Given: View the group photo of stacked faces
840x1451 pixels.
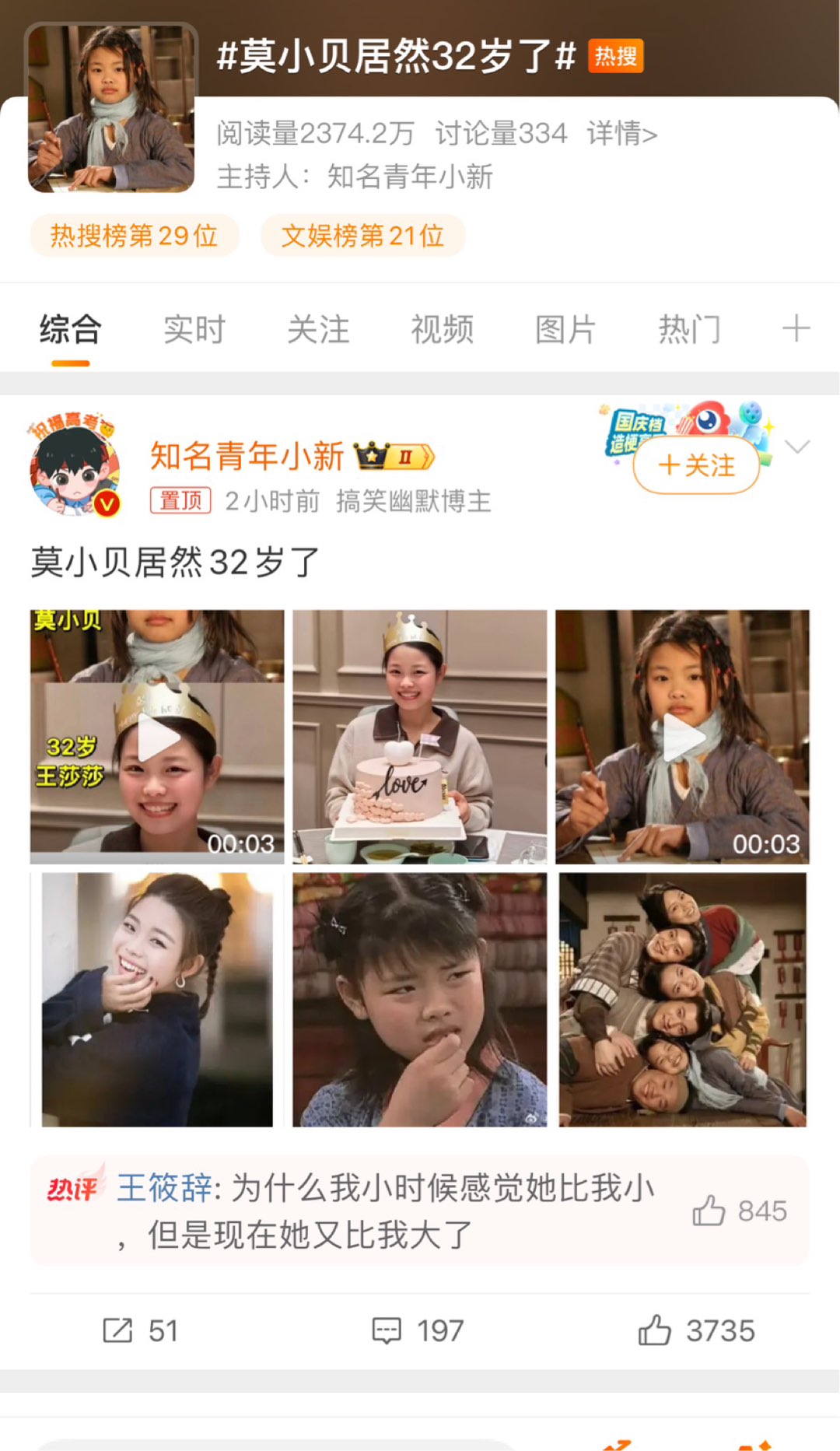Looking at the screenshot, I should tap(683, 1000).
